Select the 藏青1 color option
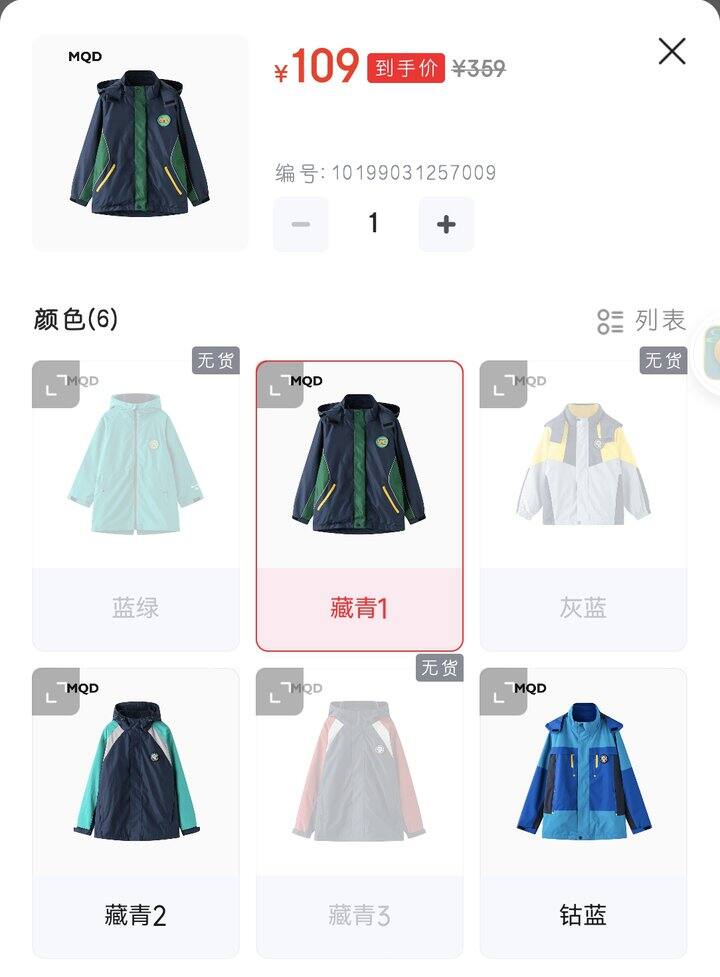The height and width of the screenshot is (977, 720). [360, 505]
